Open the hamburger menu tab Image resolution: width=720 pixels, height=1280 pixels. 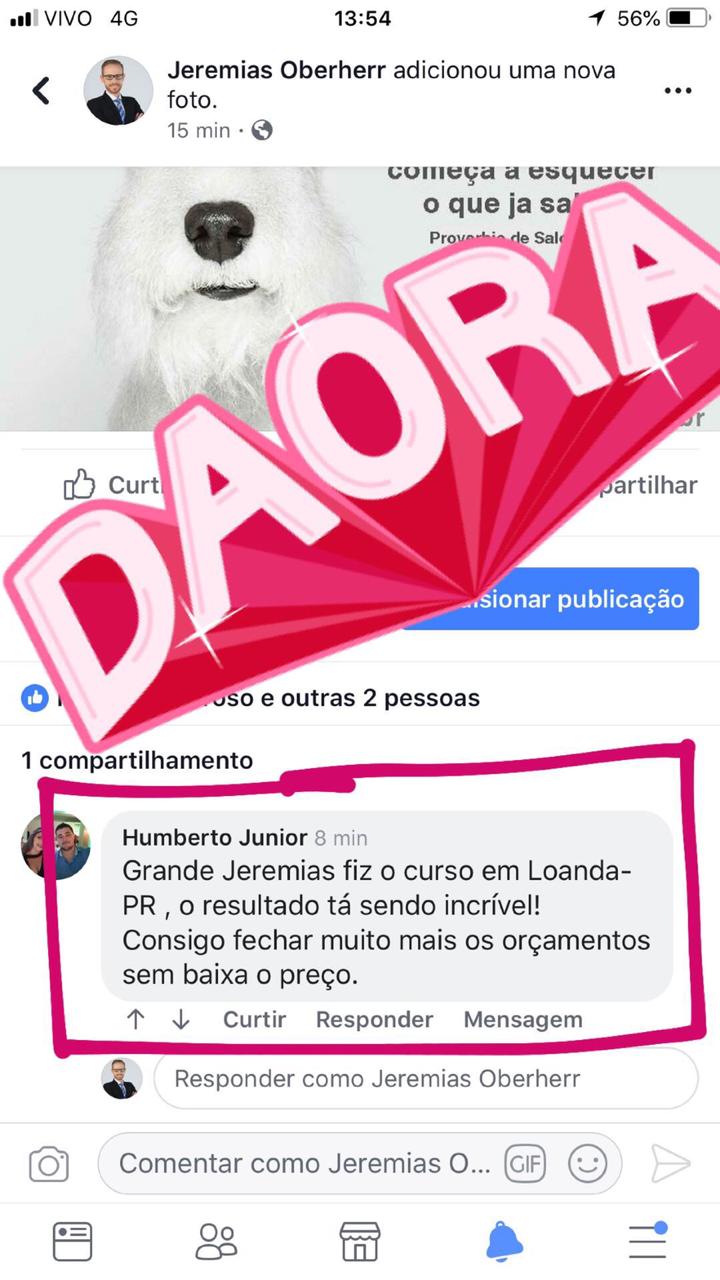[648, 1241]
